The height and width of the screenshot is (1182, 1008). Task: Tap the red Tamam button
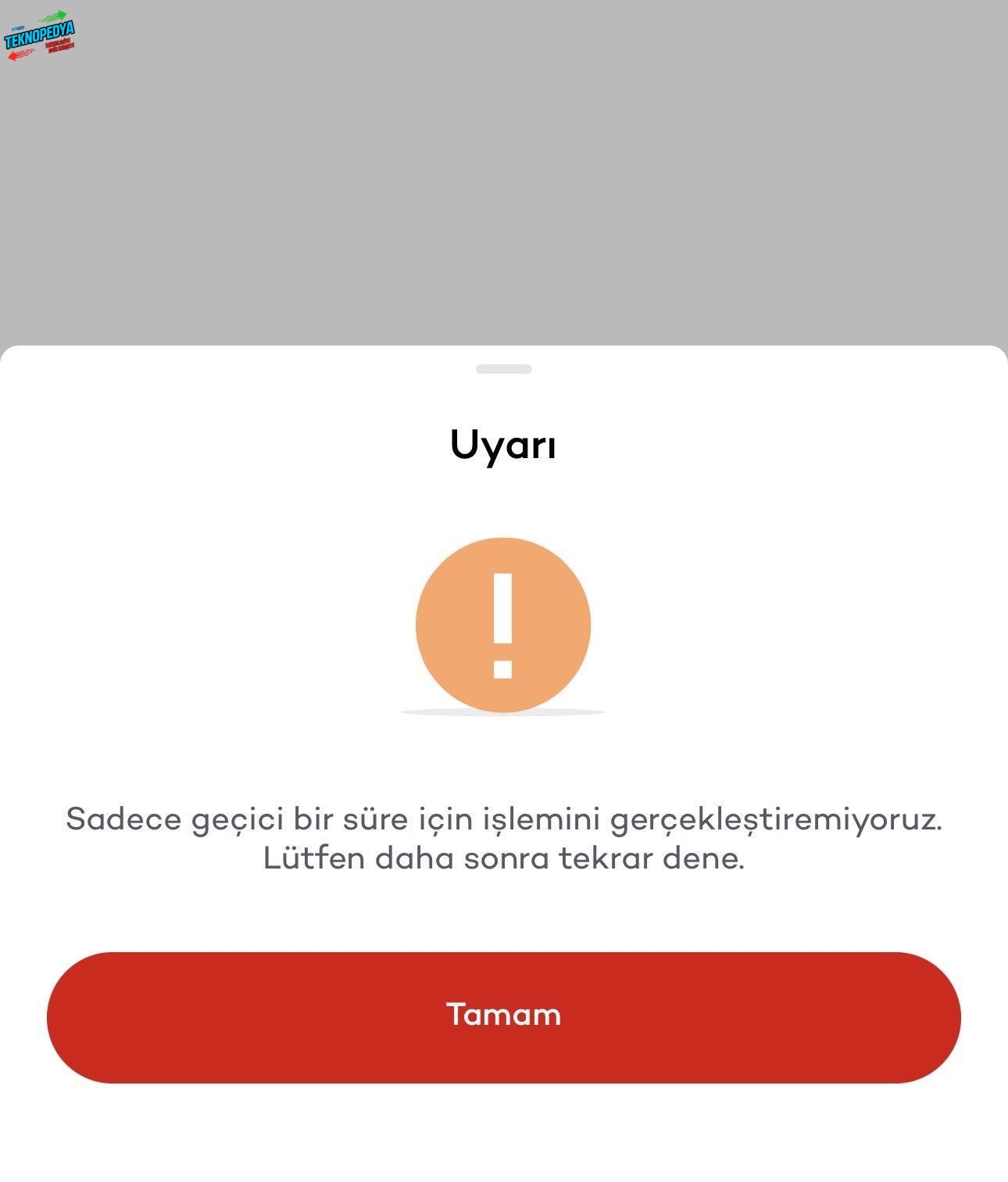503,1016
